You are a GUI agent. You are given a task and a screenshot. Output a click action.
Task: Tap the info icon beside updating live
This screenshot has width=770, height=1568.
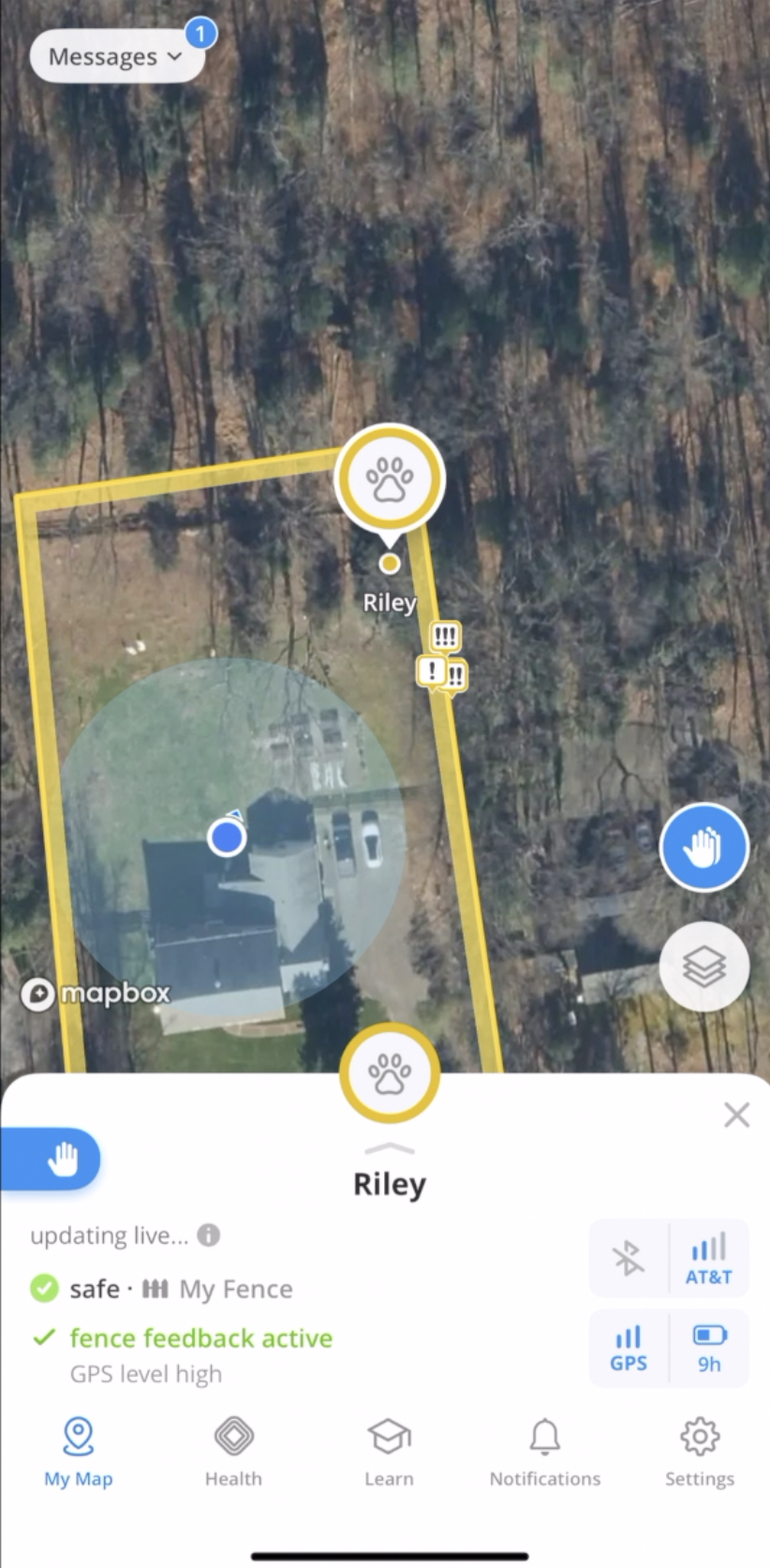(208, 1235)
